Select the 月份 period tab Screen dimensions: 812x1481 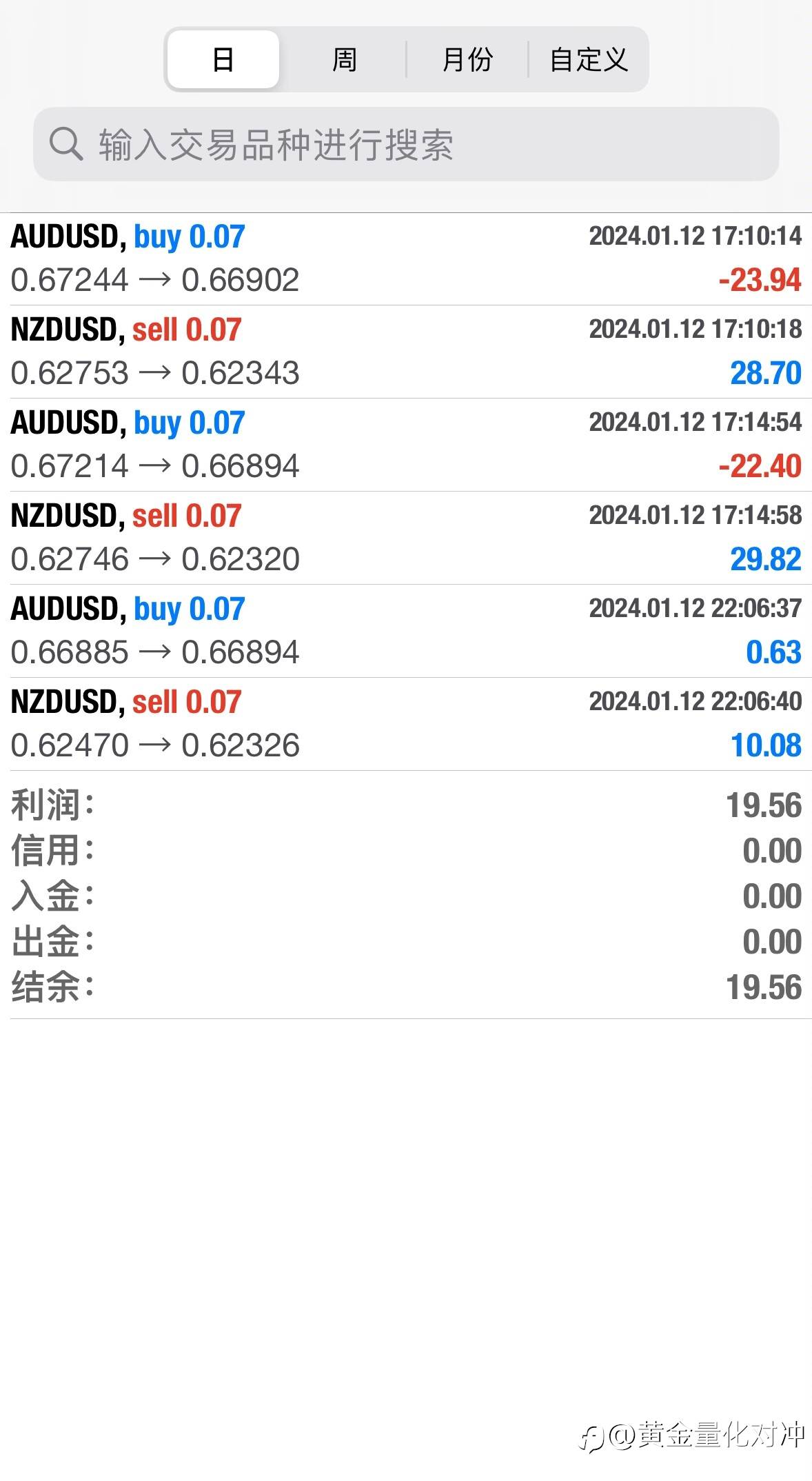pos(467,59)
